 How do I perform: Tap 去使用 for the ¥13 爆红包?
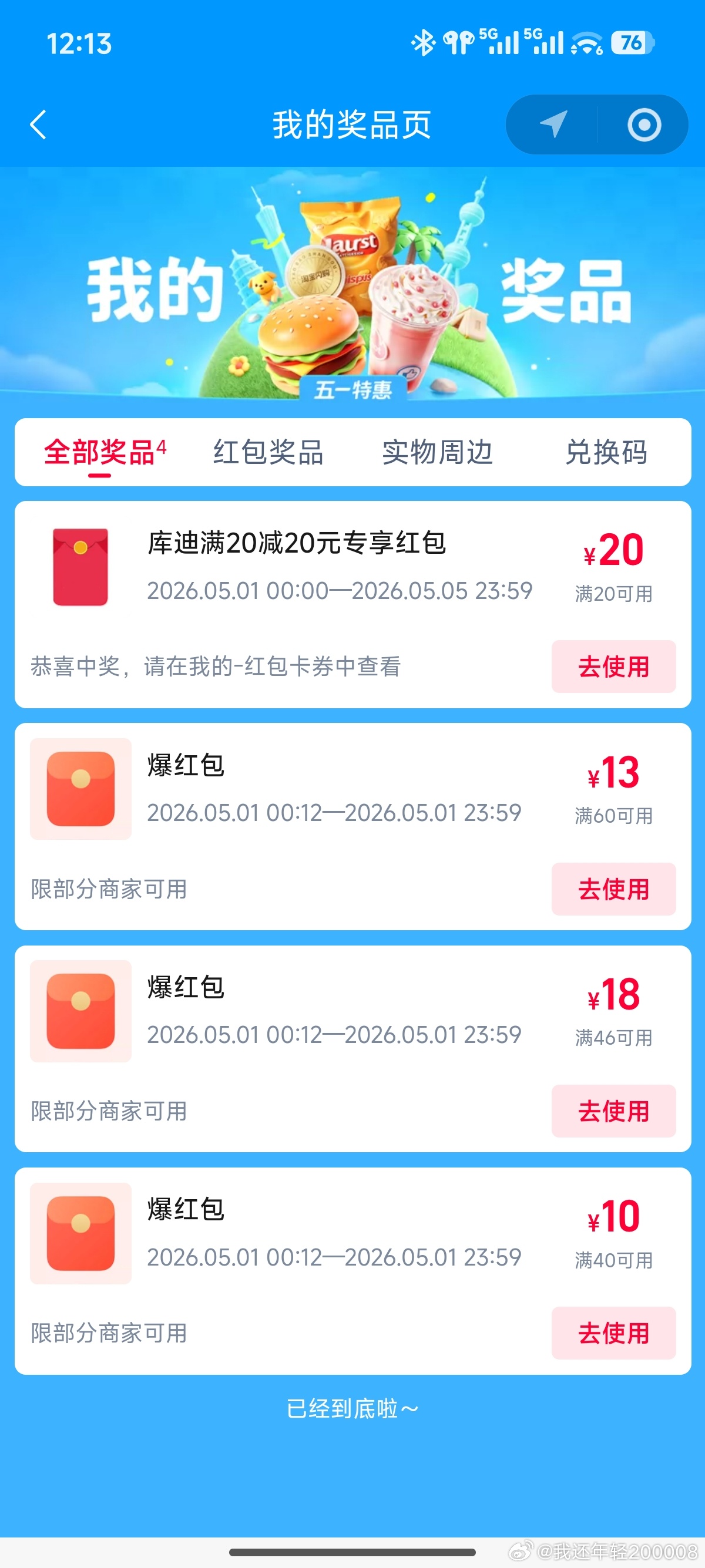(x=613, y=889)
